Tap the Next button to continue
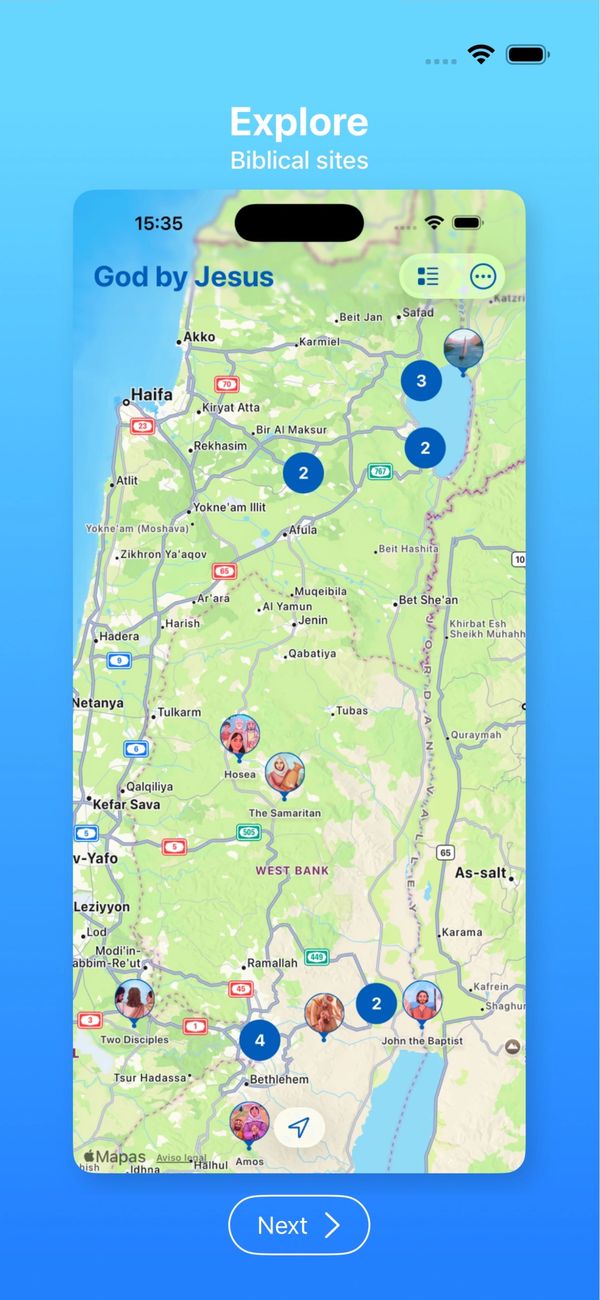Screen dimensions: 600x1300 tap(299, 1225)
